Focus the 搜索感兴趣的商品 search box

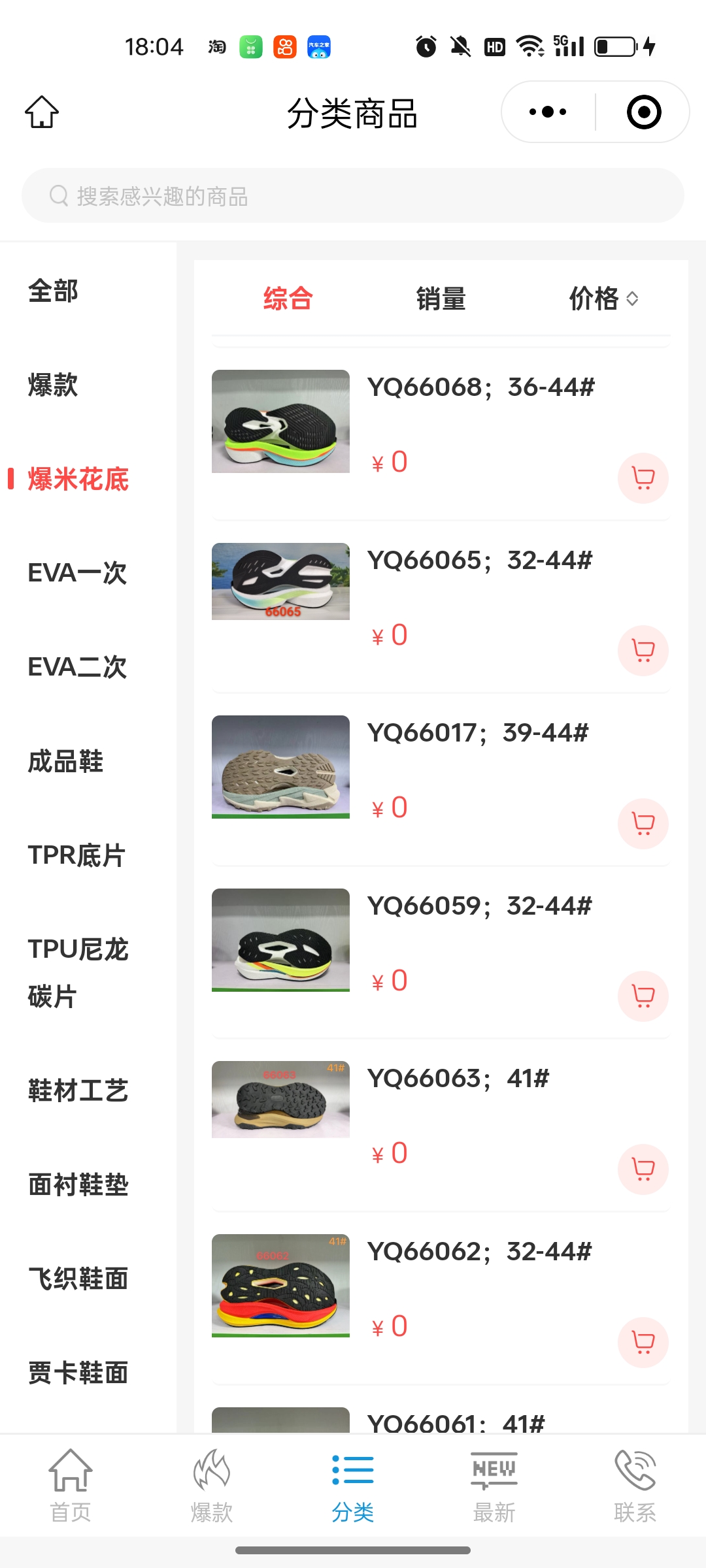tap(353, 196)
